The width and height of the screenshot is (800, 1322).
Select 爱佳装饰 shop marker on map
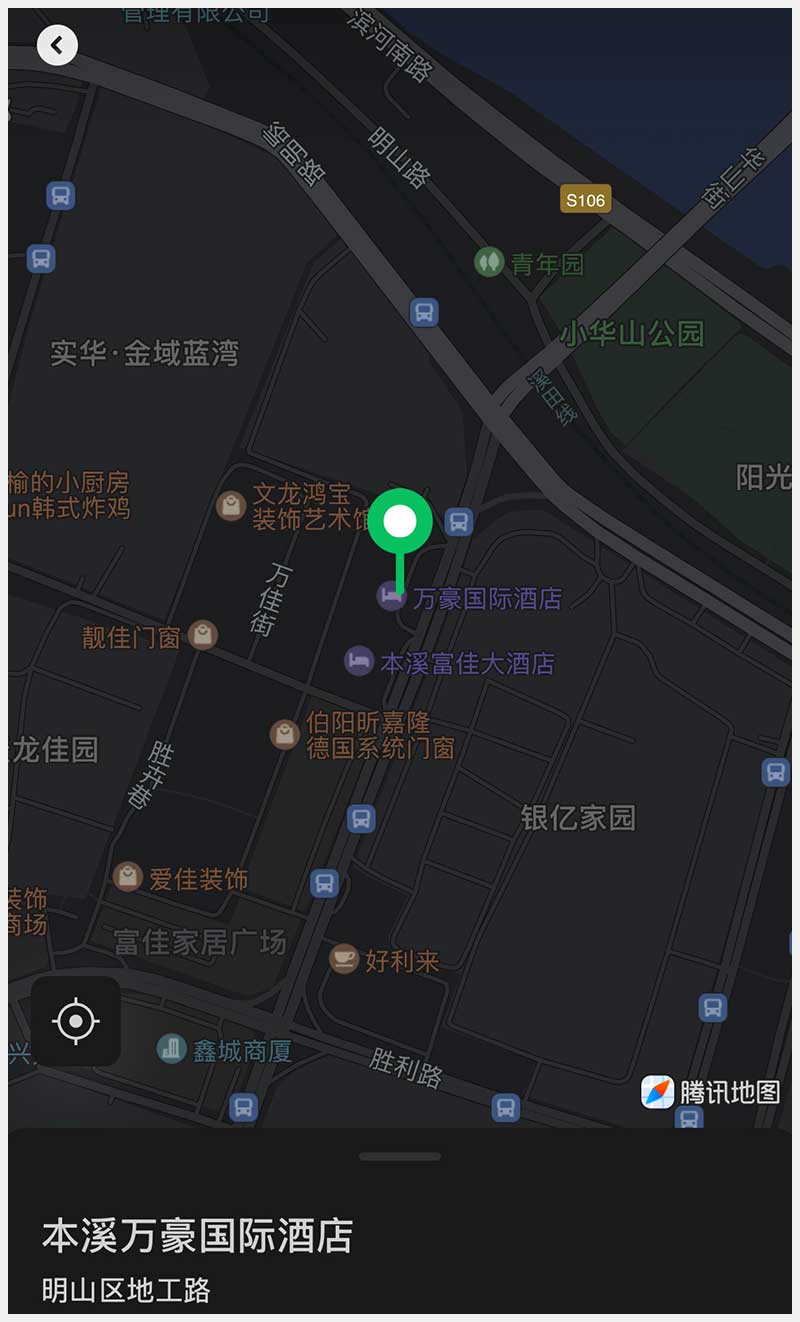coord(128,878)
